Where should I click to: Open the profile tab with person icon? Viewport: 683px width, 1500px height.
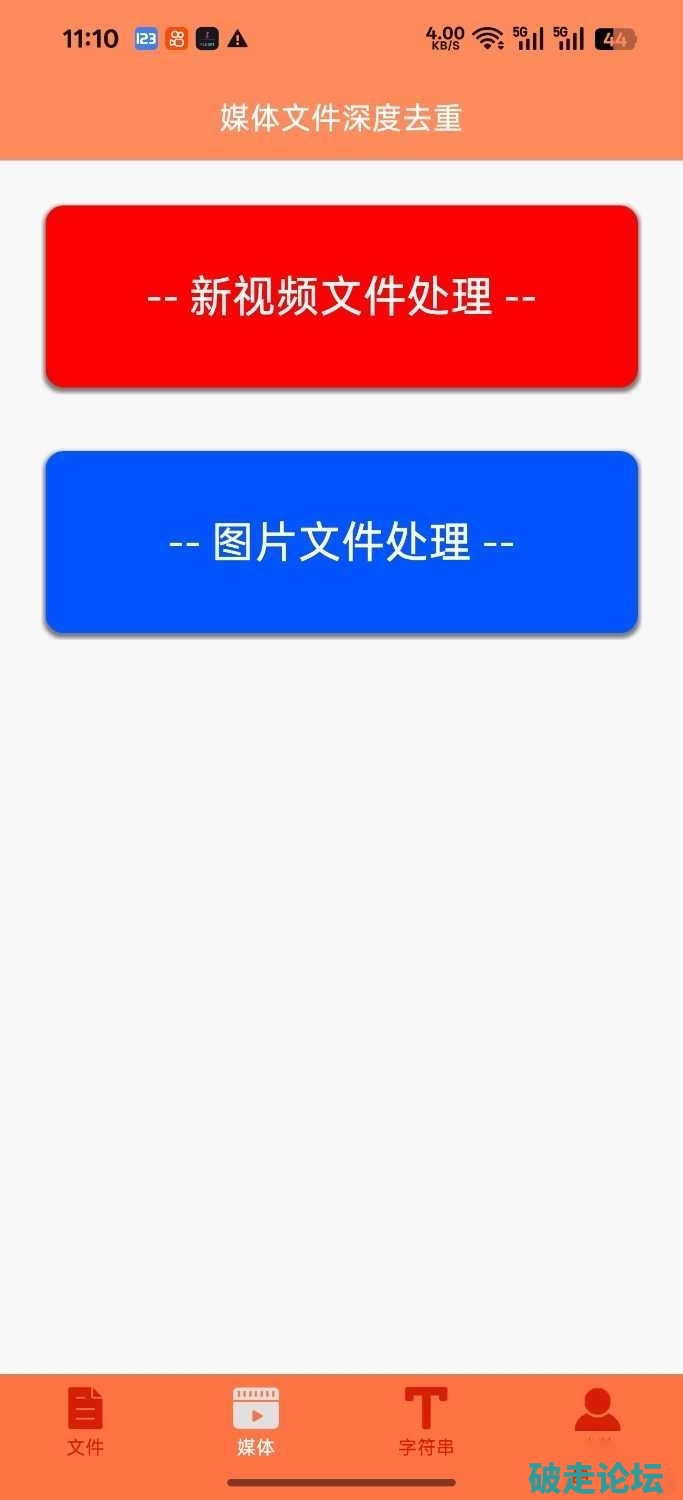tap(597, 1415)
